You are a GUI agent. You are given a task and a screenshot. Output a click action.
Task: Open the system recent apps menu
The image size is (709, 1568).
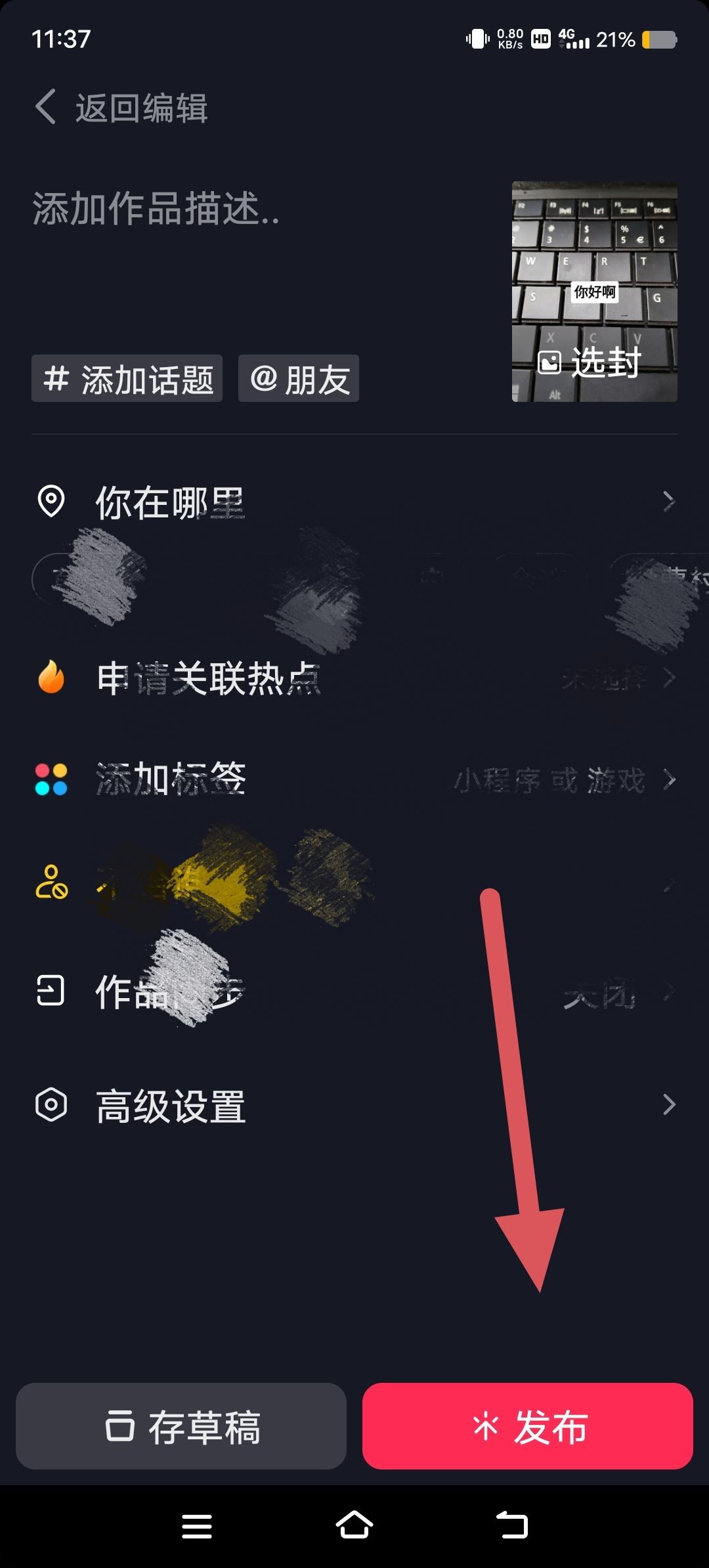tap(197, 1525)
